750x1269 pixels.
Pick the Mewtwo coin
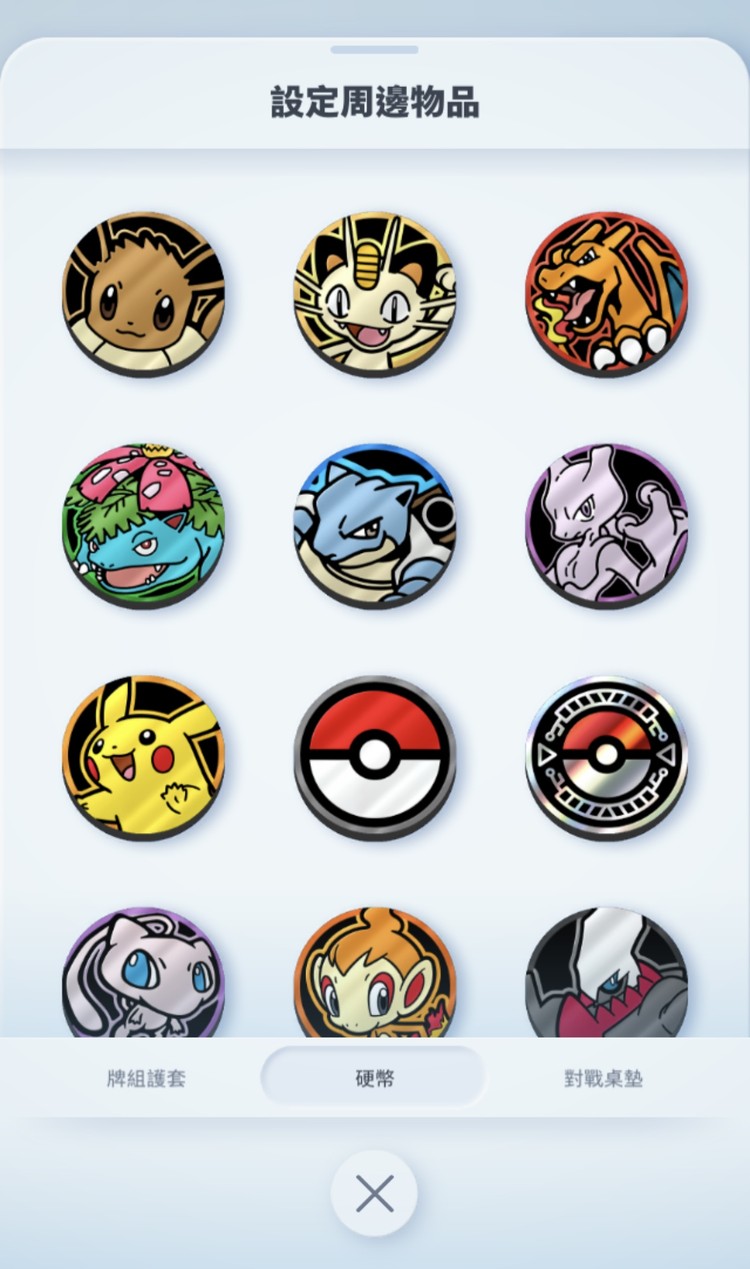point(606,525)
